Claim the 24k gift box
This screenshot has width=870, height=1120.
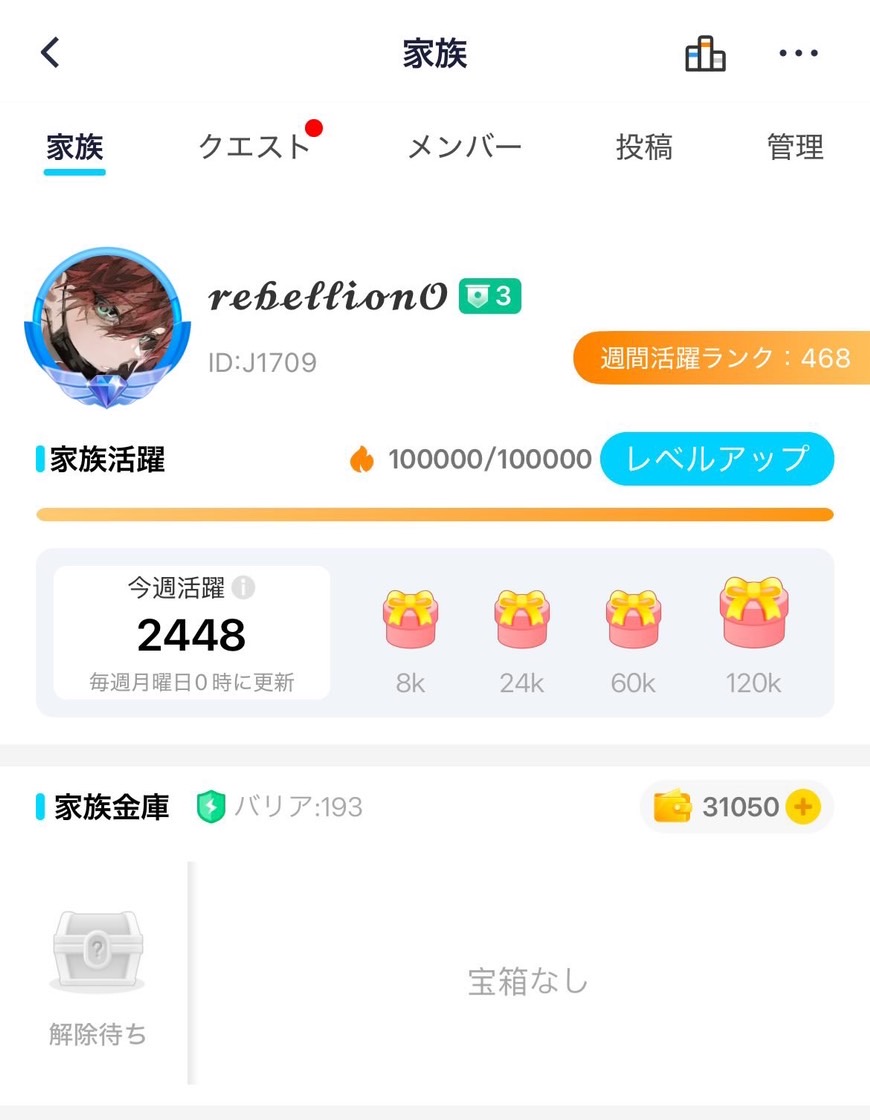(522, 618)
